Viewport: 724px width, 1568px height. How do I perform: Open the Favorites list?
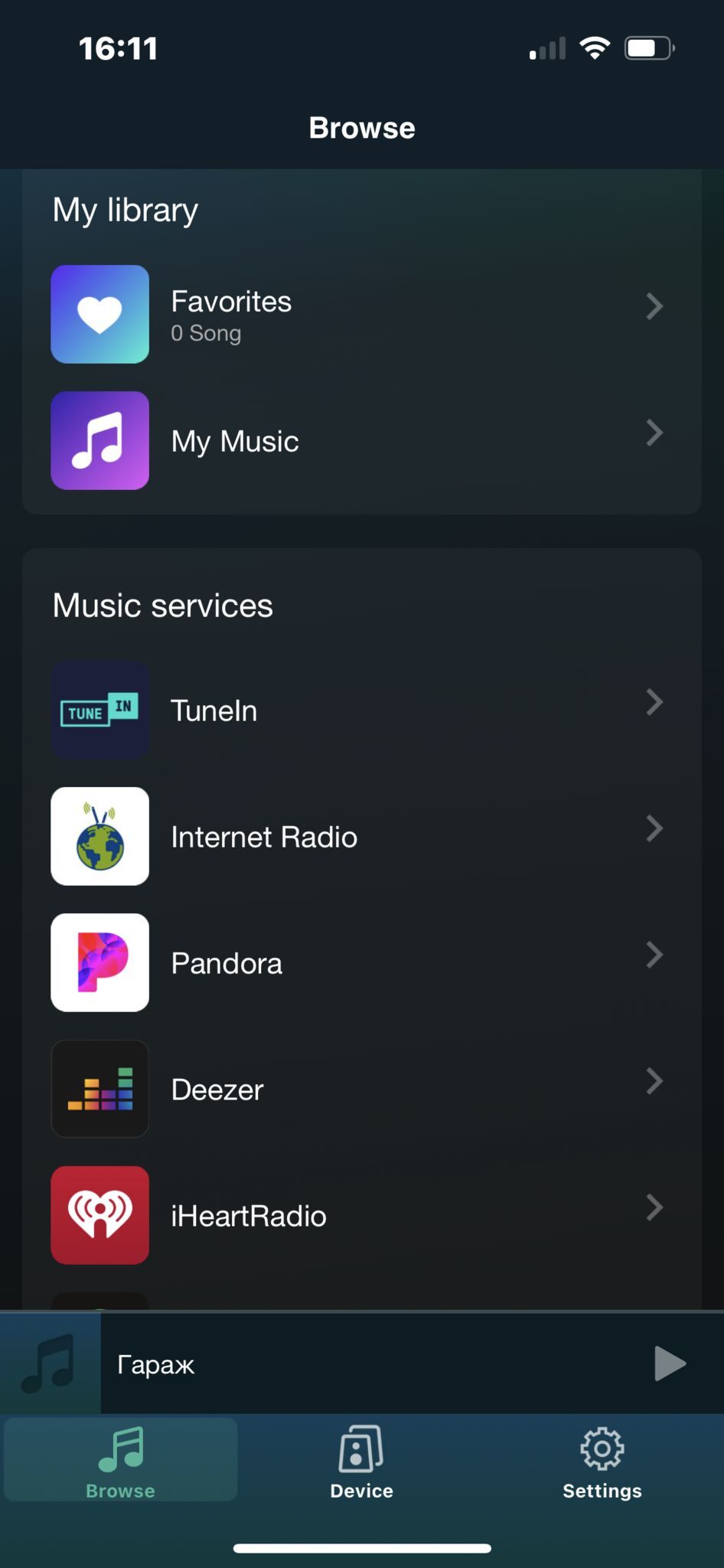coord(361,315)
